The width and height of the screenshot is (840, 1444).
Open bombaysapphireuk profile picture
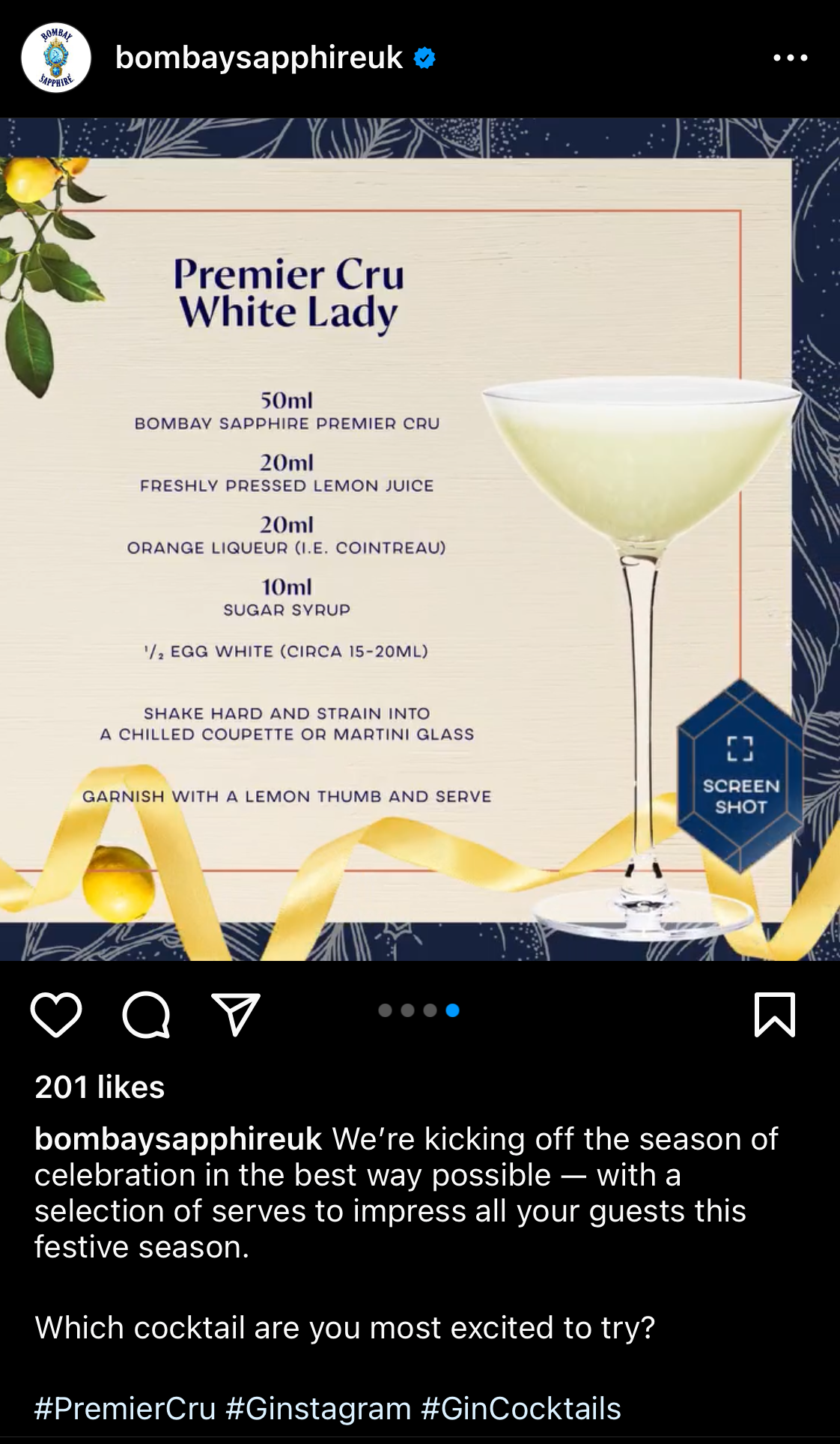56,58
